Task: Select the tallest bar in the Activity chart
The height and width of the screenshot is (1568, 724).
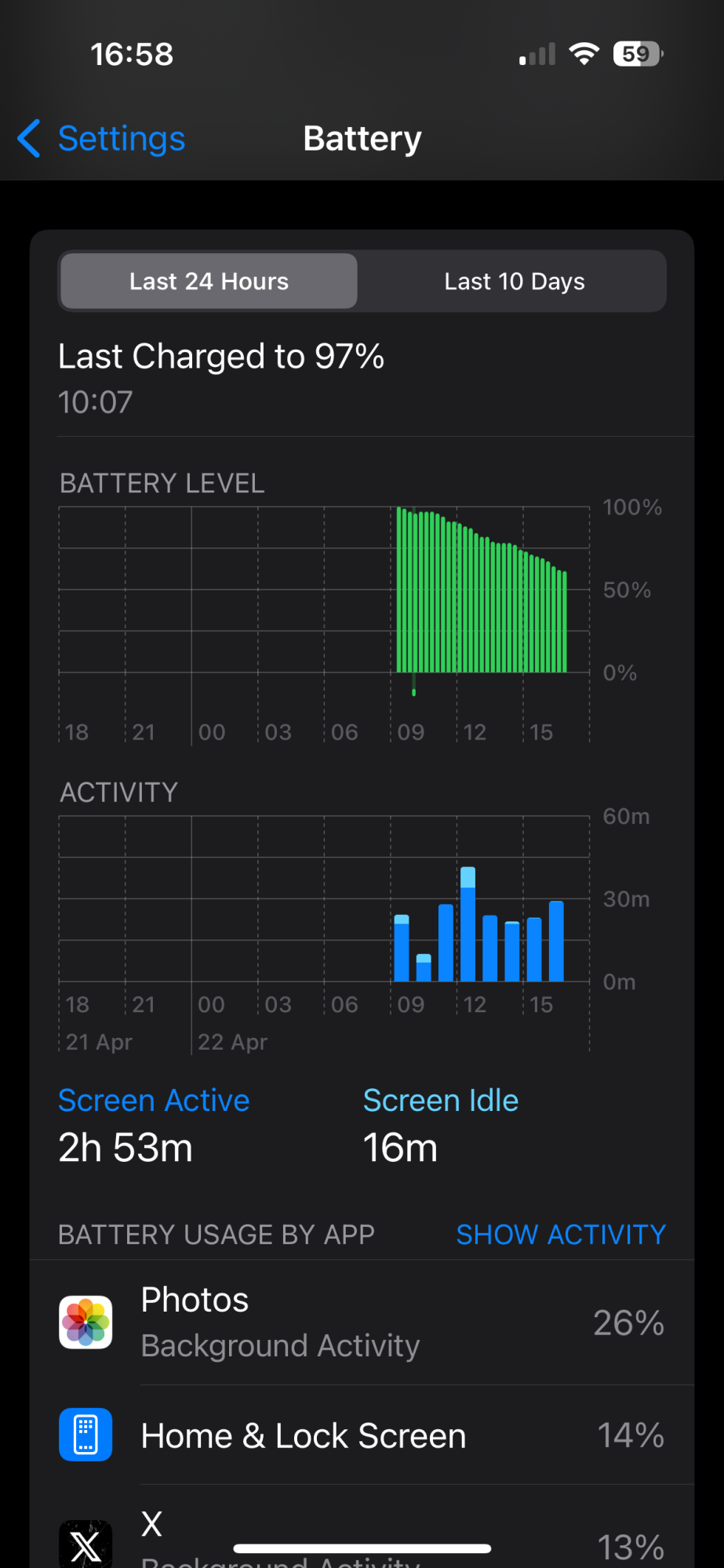Action: point(468,924)
